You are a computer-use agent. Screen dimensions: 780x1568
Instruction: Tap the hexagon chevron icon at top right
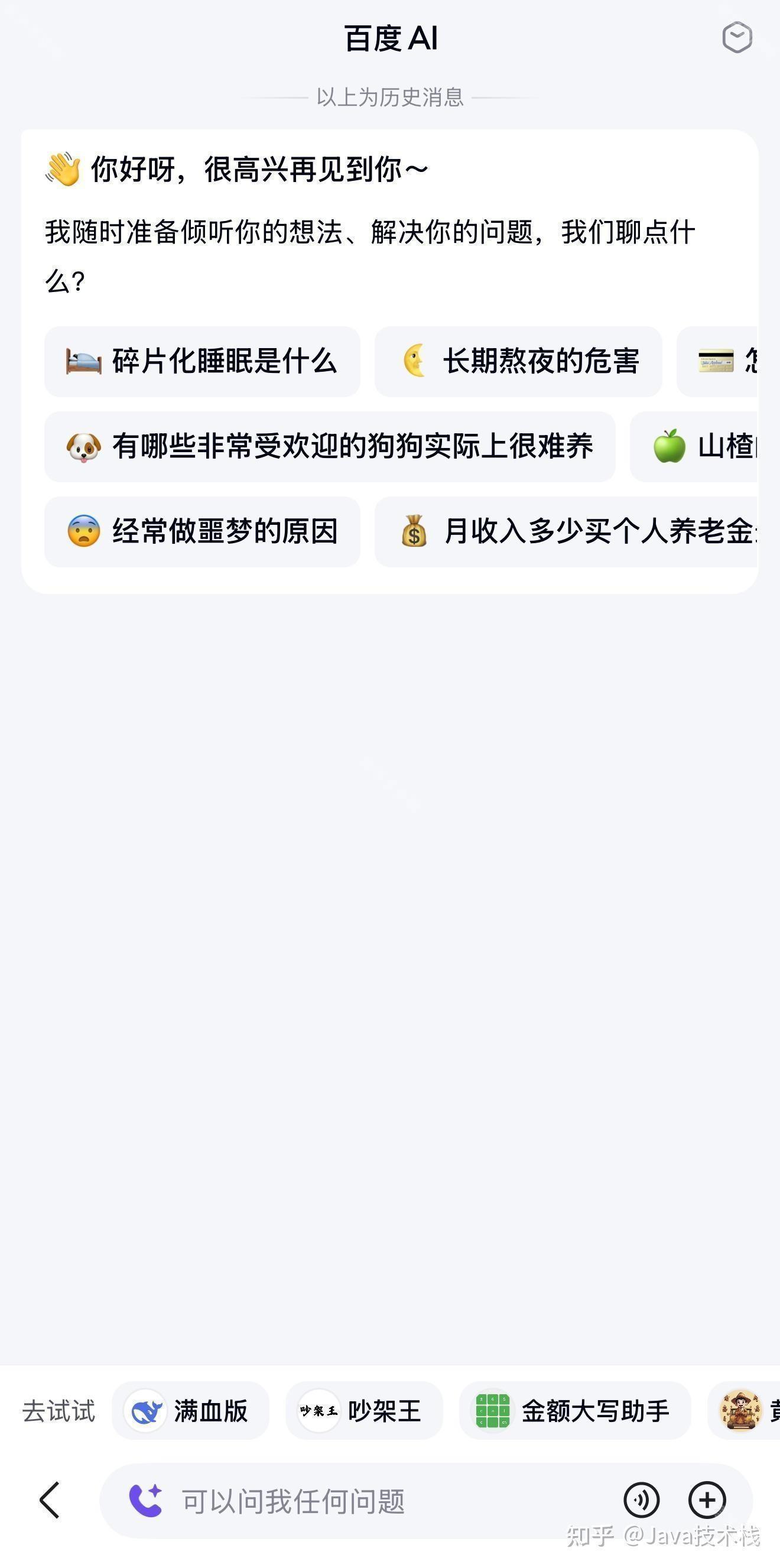(738, 35)
